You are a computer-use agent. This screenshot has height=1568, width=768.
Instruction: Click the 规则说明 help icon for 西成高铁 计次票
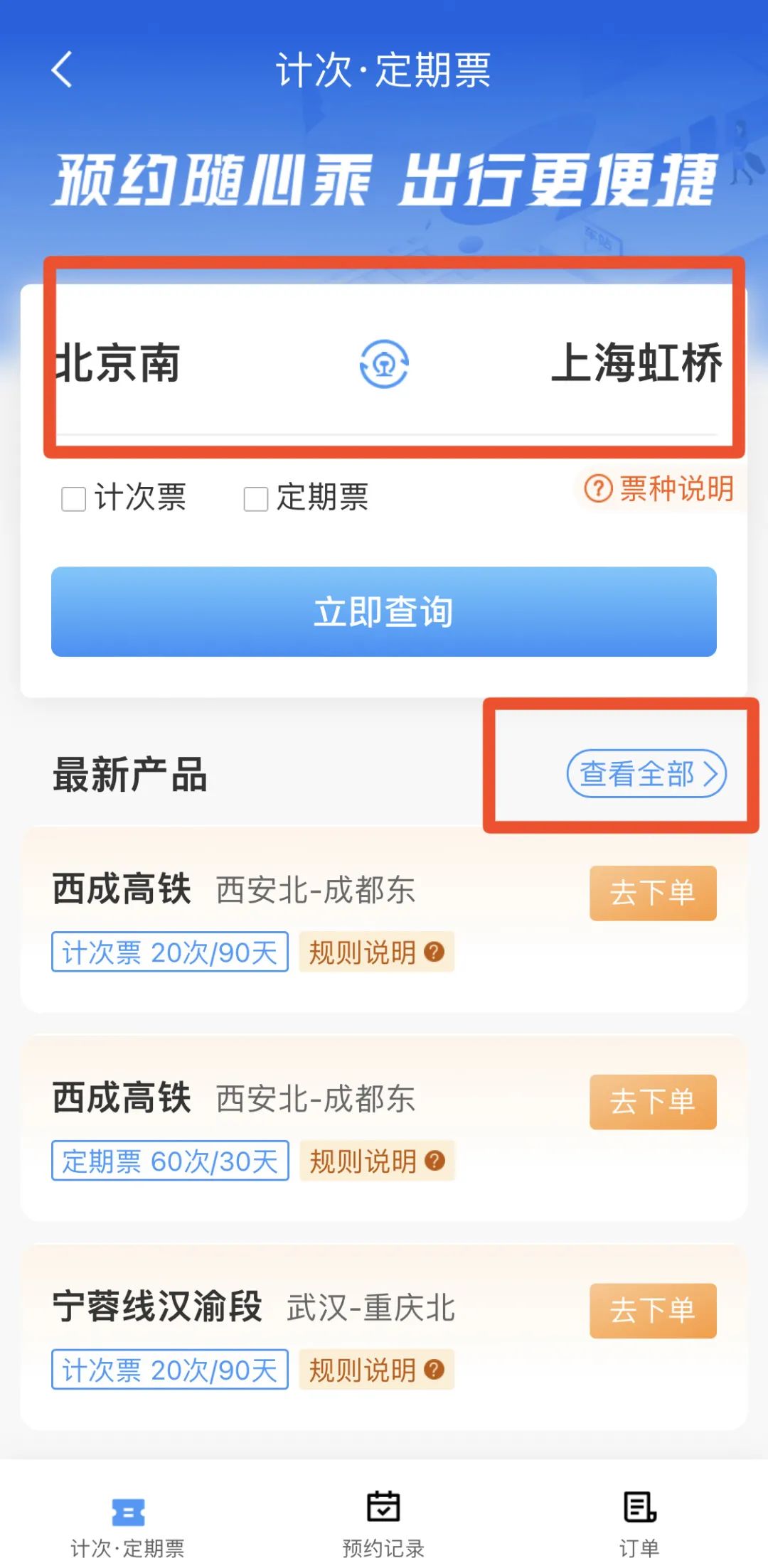(432, 954)
